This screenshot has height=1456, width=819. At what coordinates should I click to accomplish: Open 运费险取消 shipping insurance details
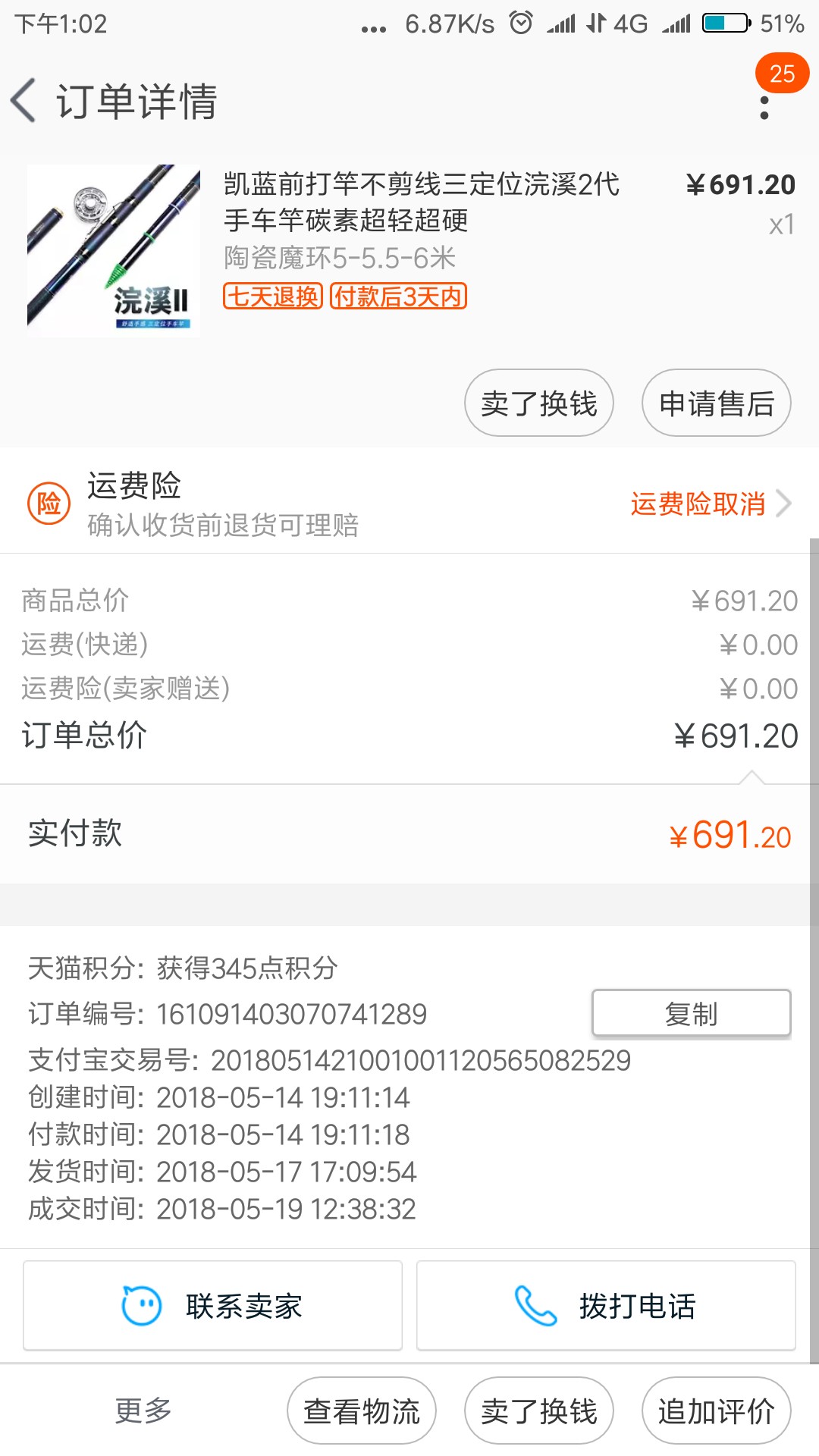coord(711,504)
